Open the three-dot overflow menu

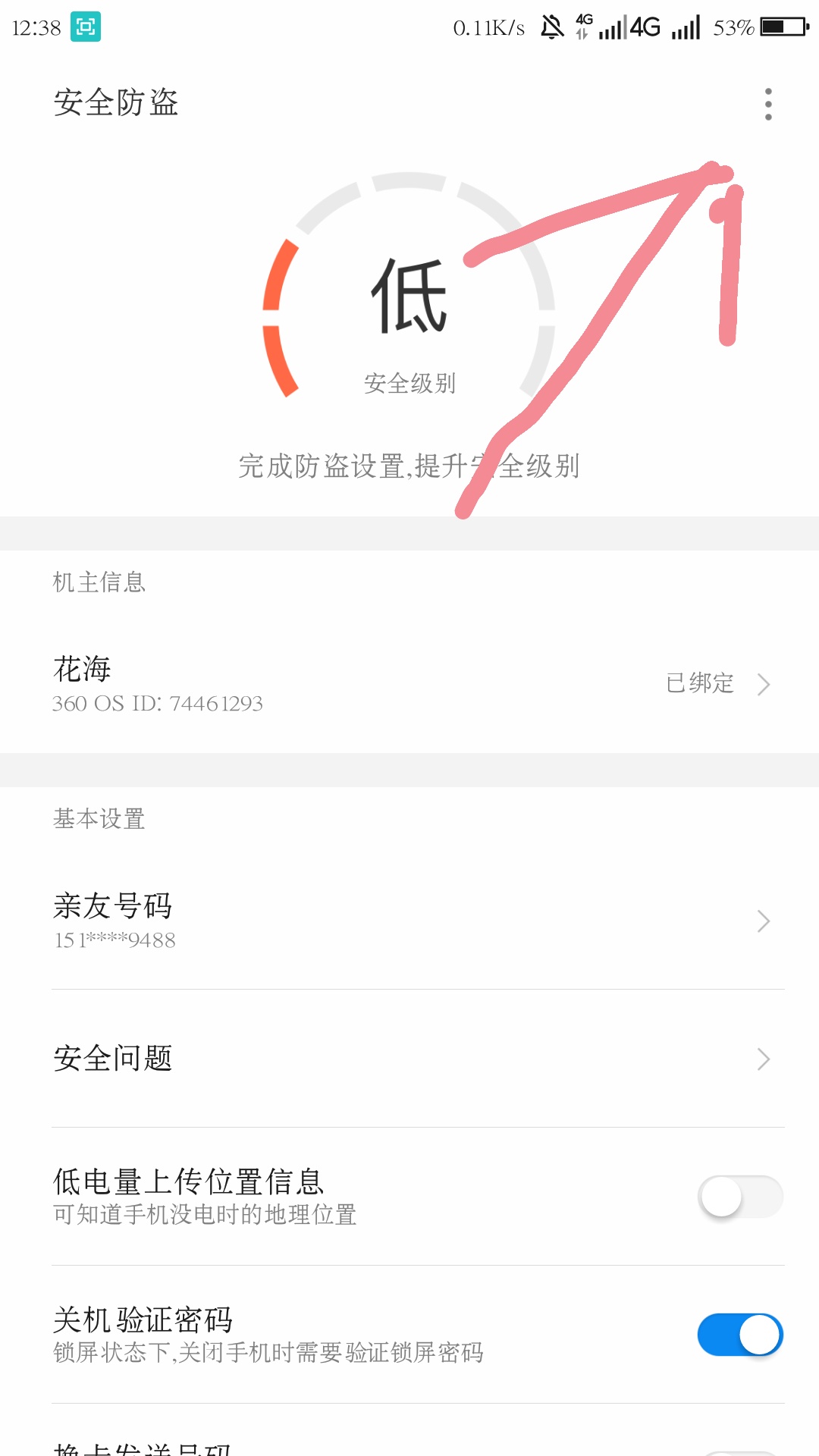[768, 104]
